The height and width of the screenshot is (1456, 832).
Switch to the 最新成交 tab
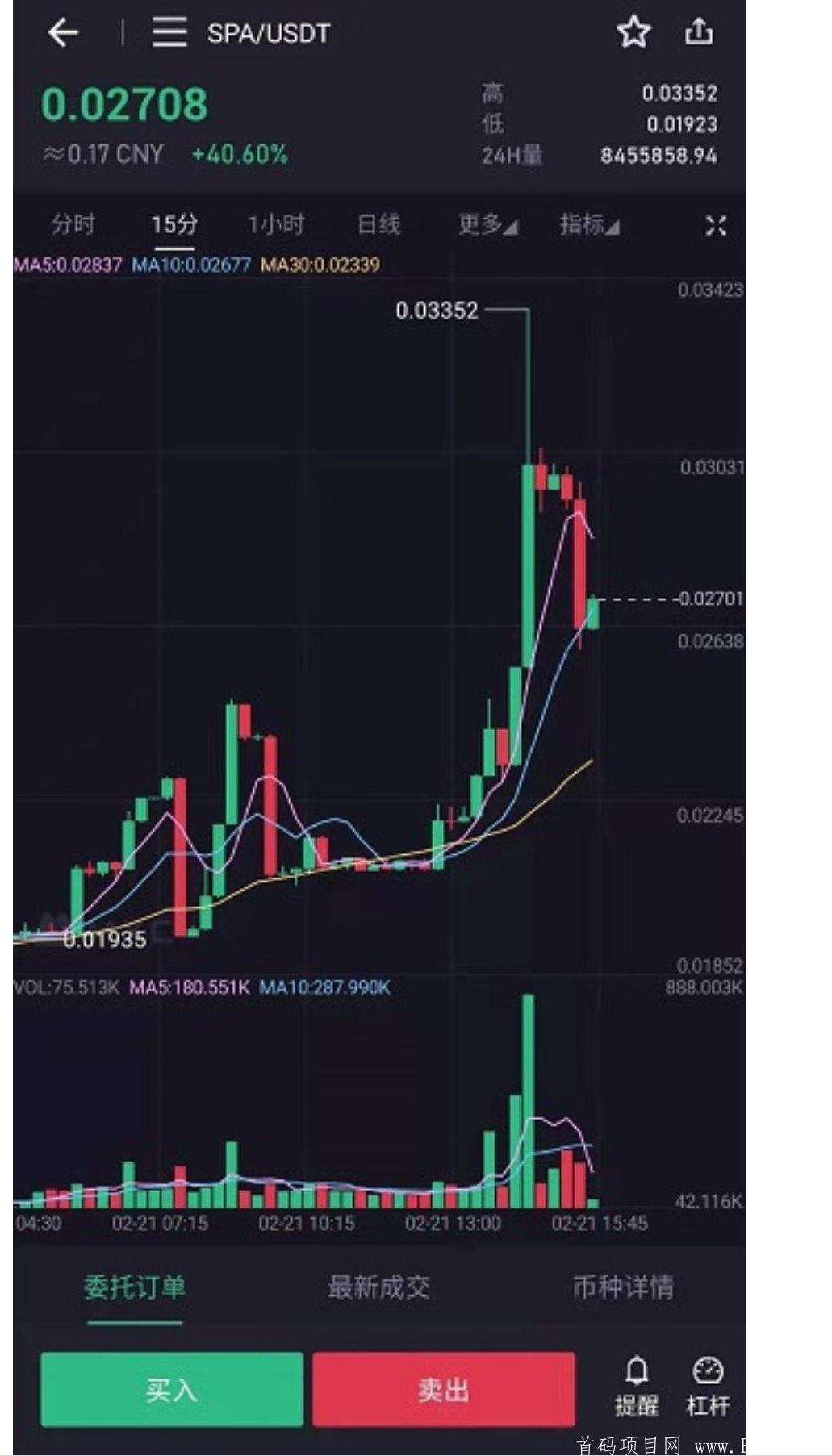(378, 1287)
